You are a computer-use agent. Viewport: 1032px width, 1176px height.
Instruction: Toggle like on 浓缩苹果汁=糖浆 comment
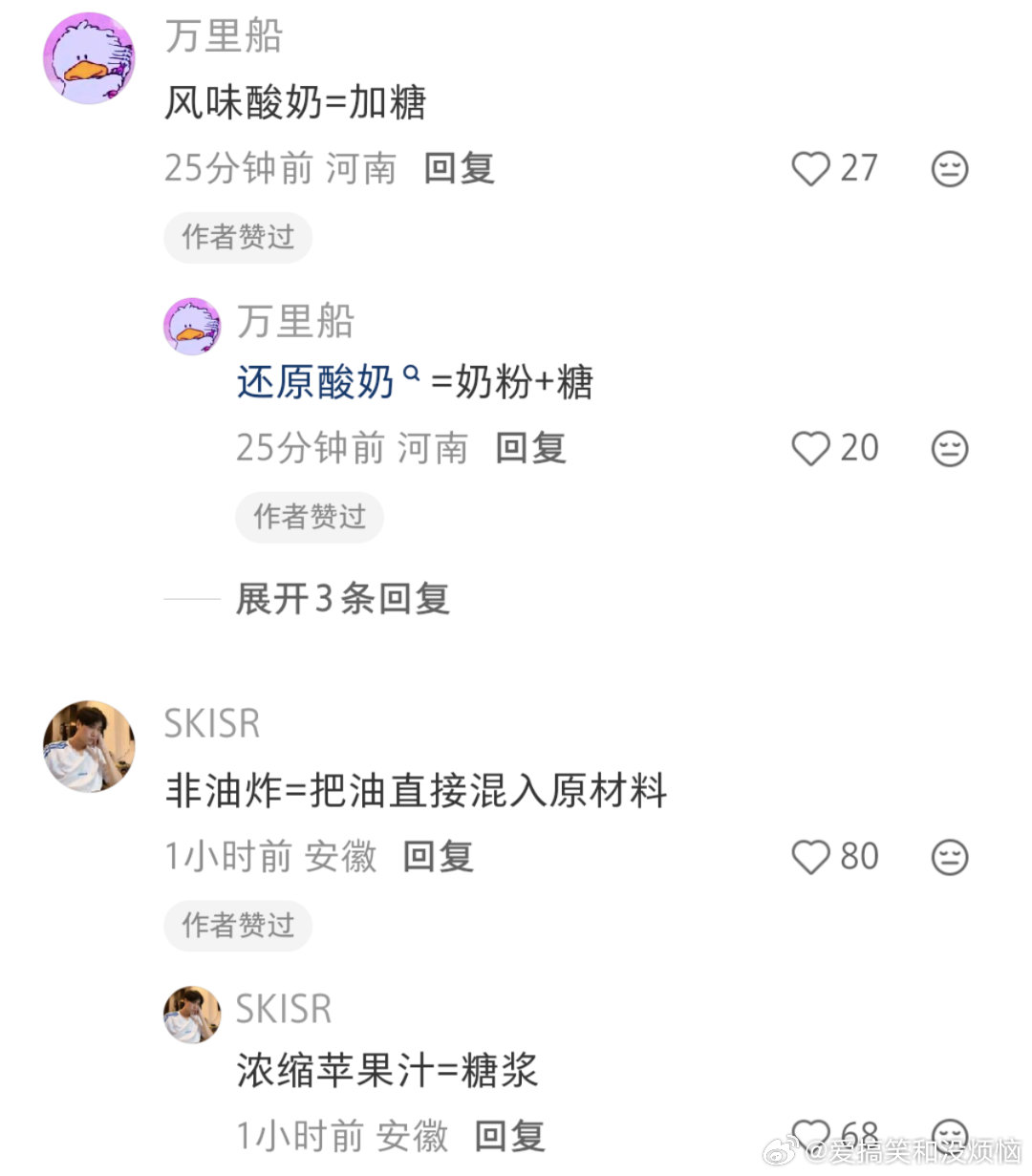click(x=812, y=1132)
